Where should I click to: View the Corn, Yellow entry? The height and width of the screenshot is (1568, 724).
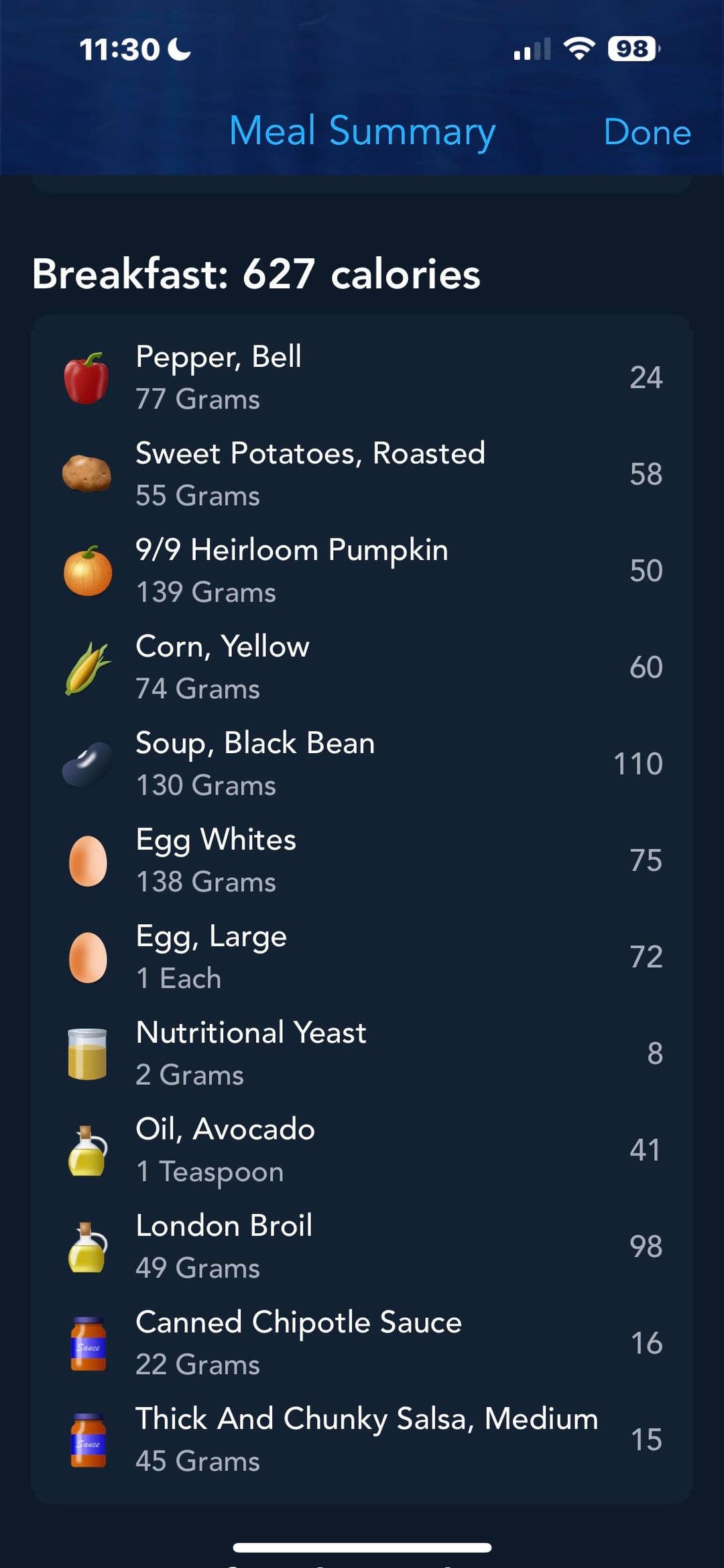362,667
